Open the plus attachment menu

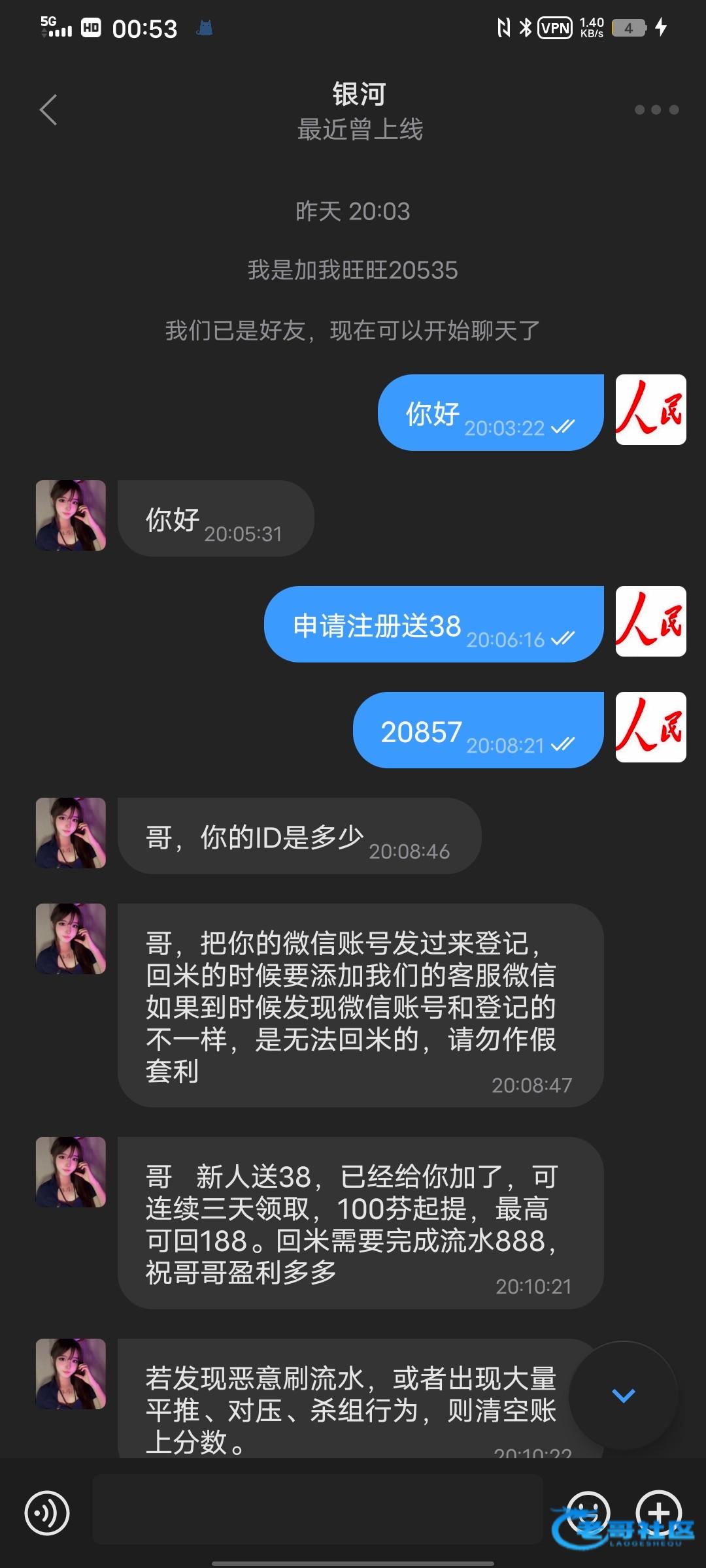(659, 1511)
